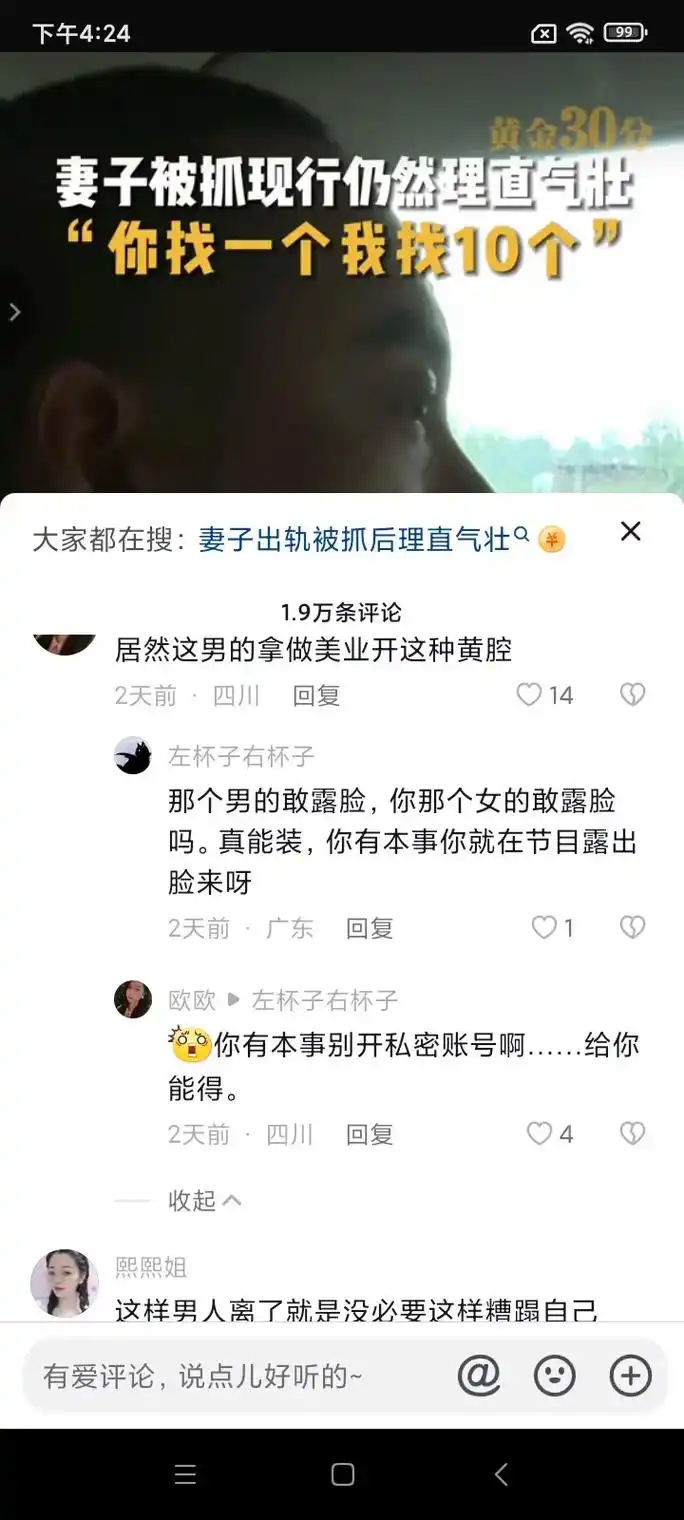This screenshot has width=684, height=1520.
Task: Open 熙熙姐's profile avatar
Action: pos(64,1283)
